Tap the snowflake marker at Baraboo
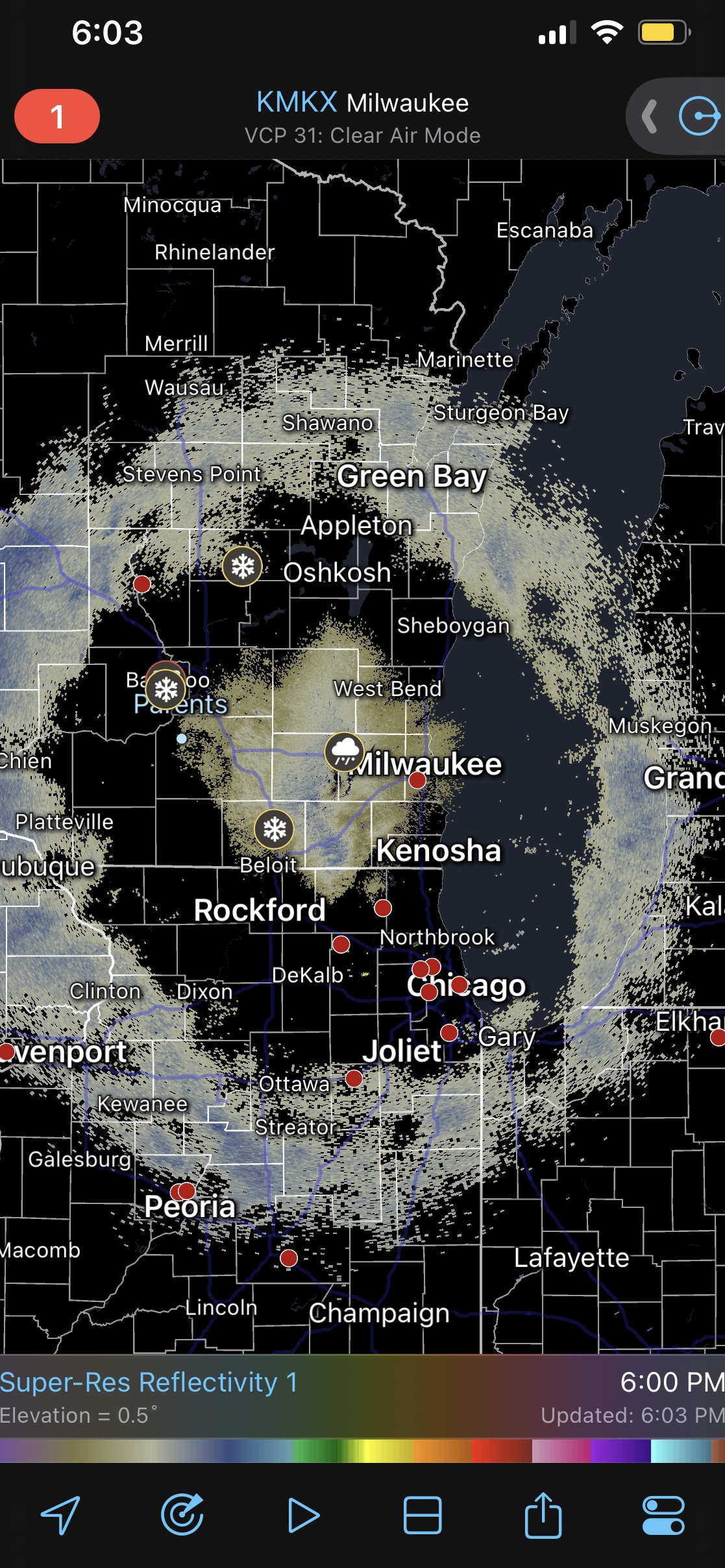This screenshot has width=725, height=1568. point(166,689)
